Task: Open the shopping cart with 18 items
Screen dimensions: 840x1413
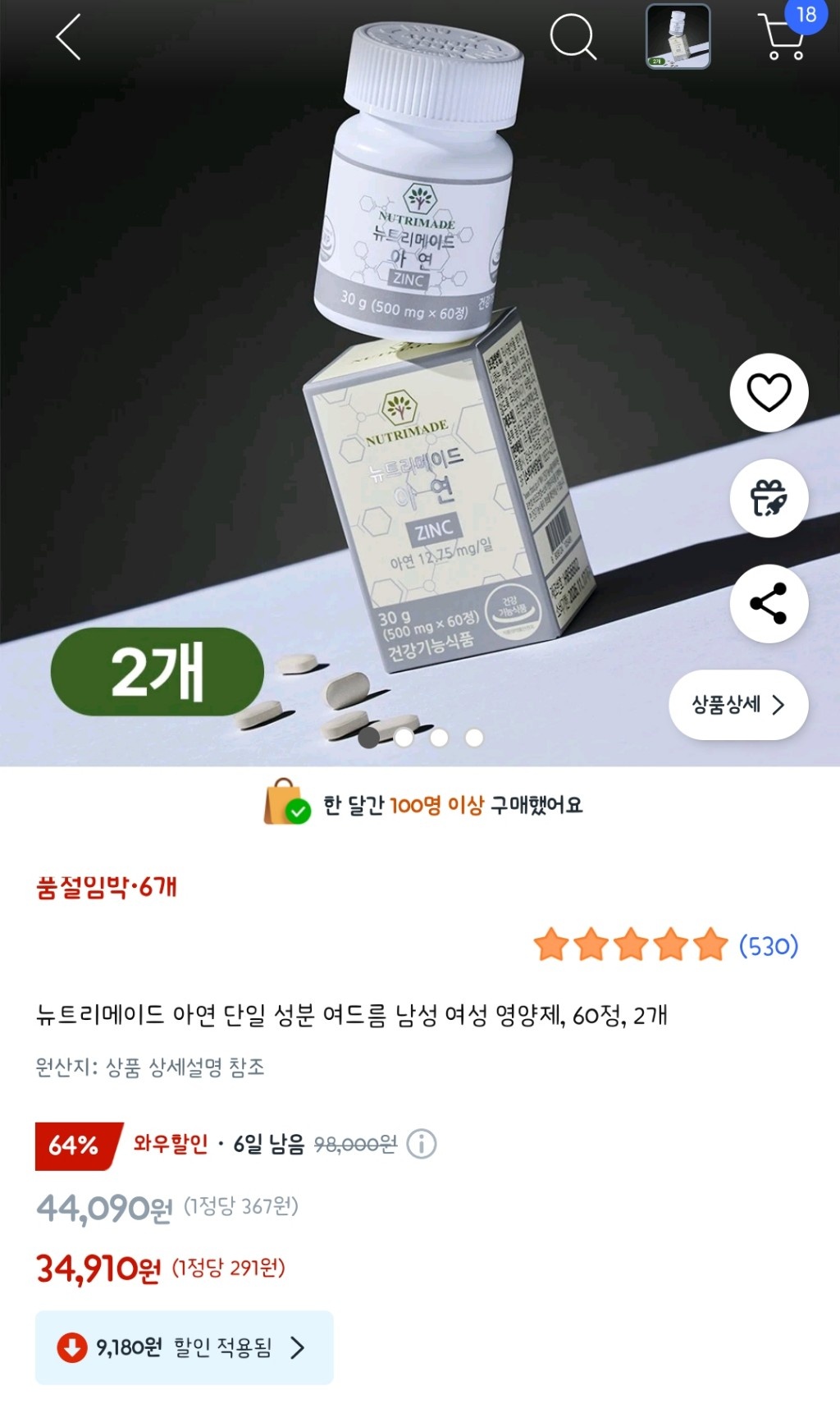Action: click(784, 36)
